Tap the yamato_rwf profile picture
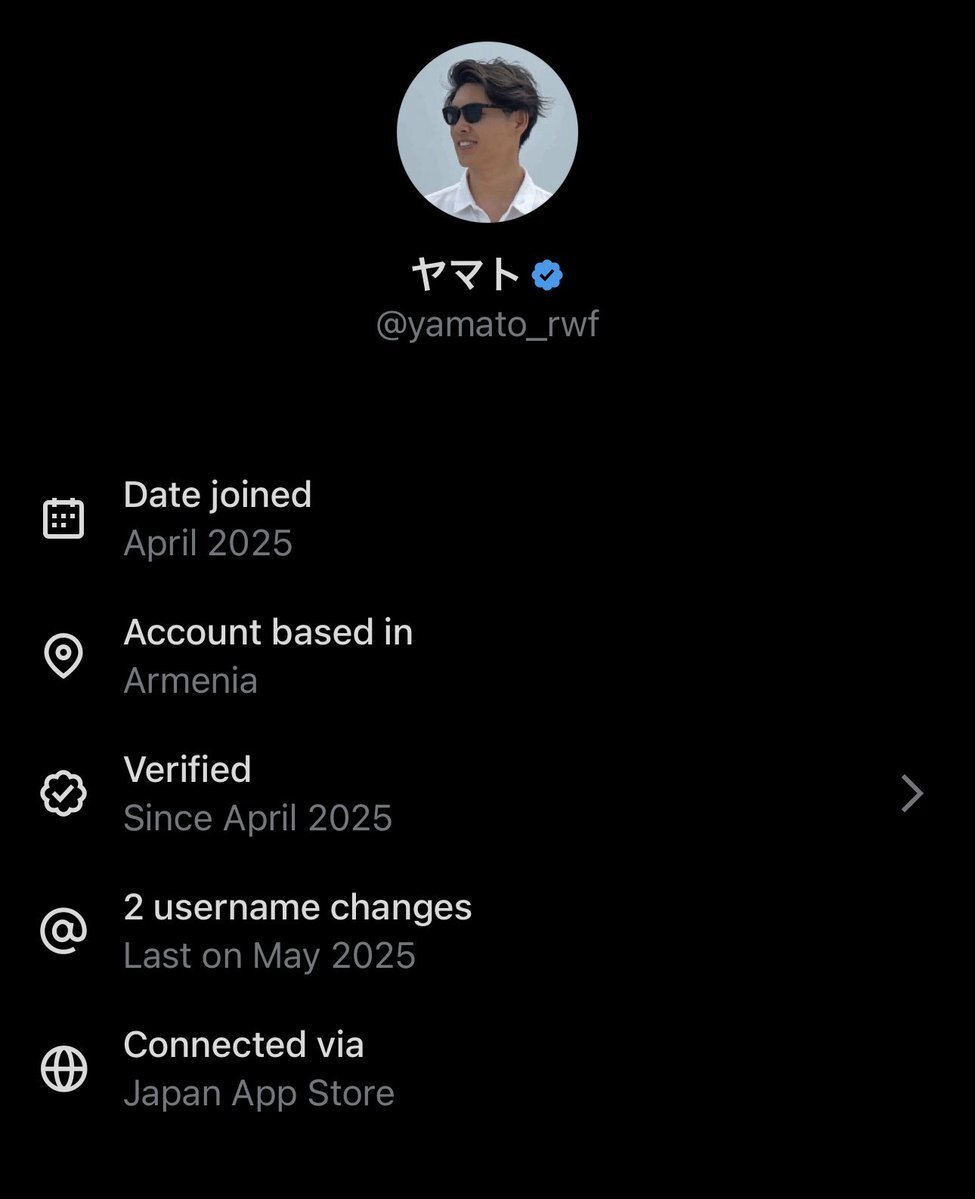Screen dimensions: 975x1199 (x=487, y=132)
